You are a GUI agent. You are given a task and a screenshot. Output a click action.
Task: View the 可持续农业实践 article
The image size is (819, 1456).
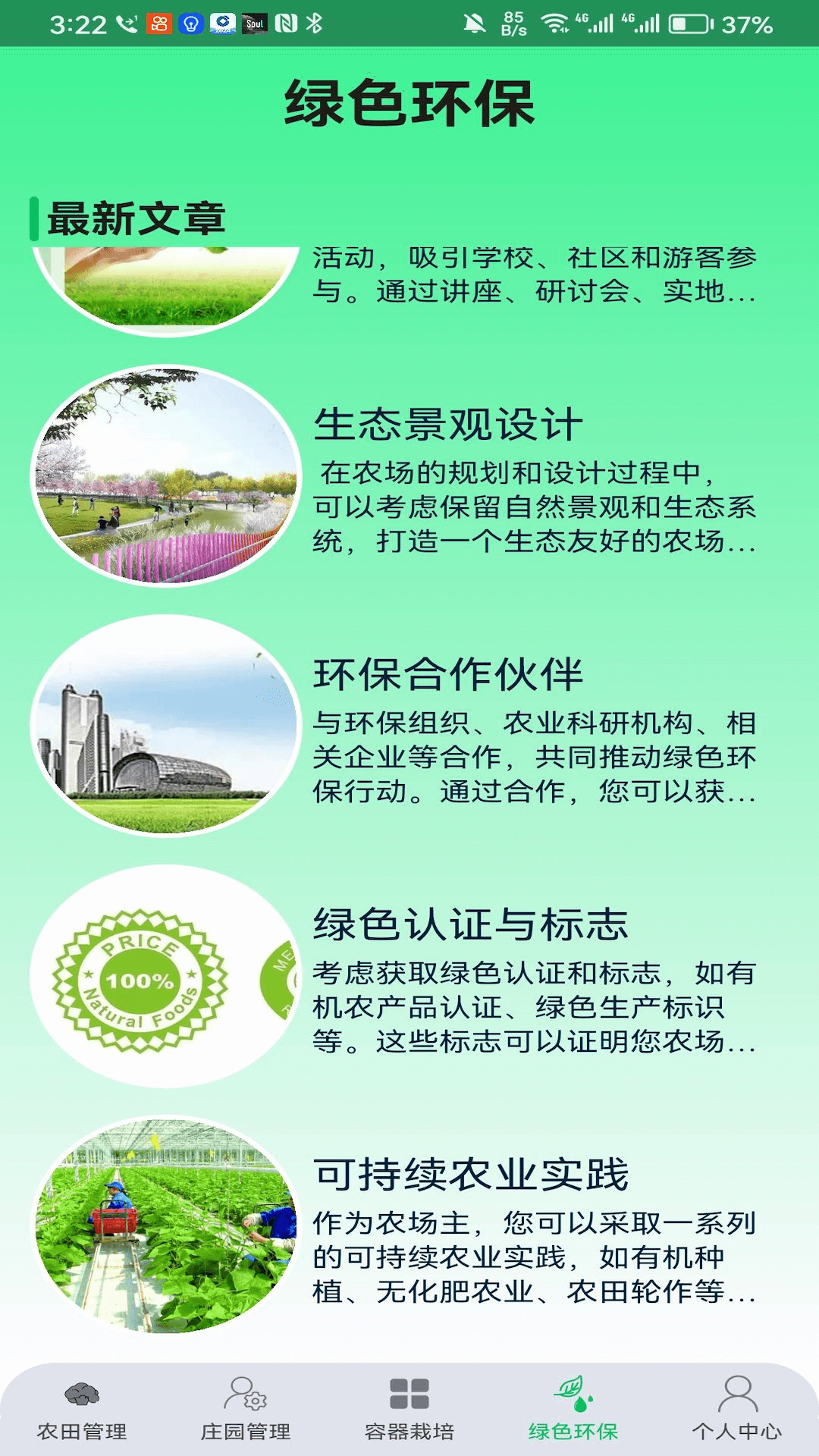pyautogui.click(x=470, y=1175)
